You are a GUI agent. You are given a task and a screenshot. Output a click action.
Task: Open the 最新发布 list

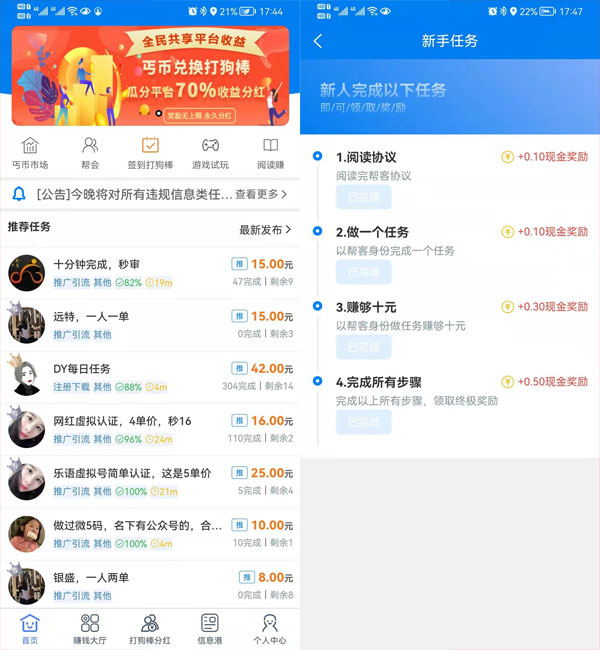click(265, 229)
